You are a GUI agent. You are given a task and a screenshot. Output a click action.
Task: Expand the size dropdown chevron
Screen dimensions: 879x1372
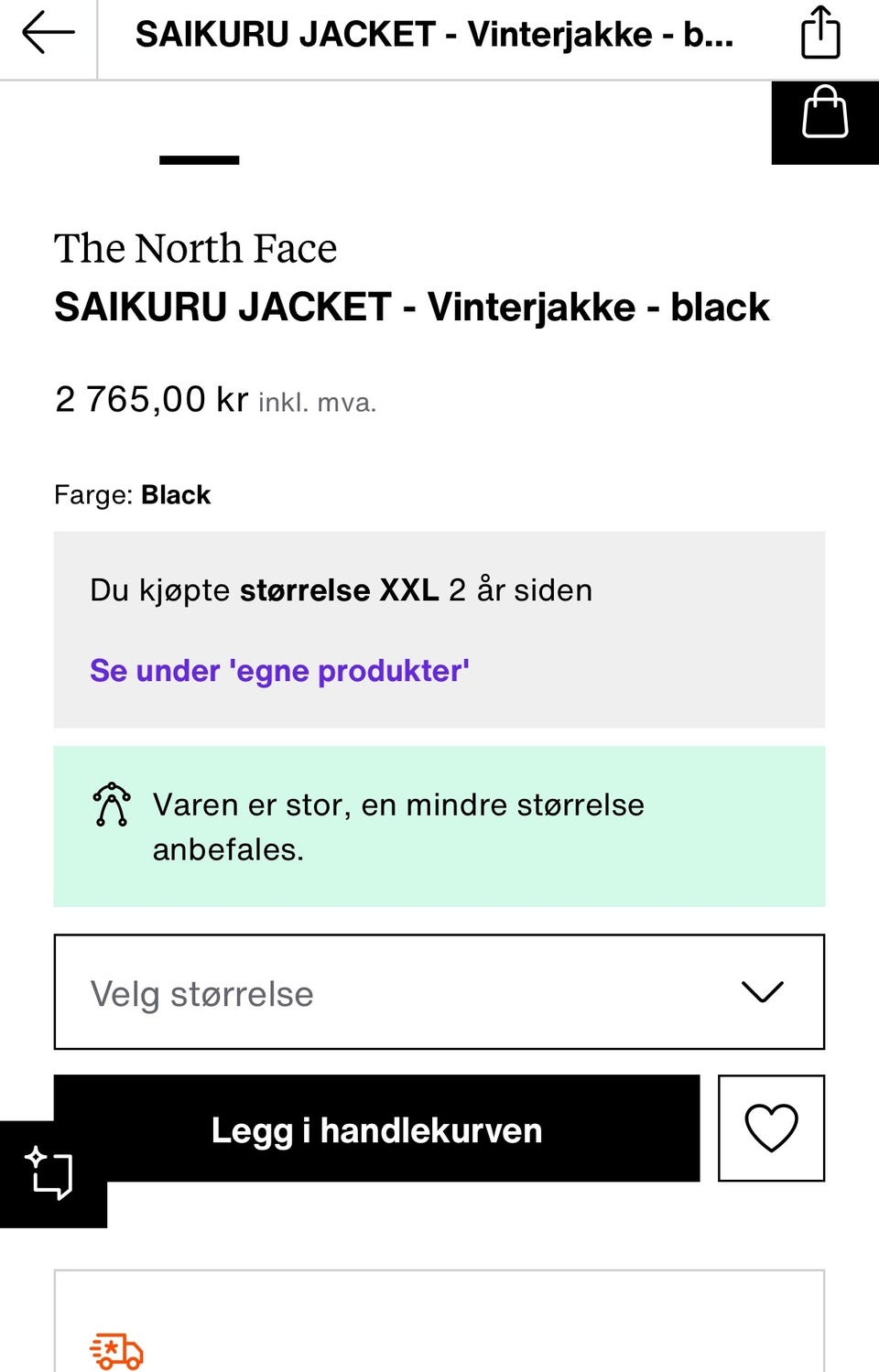pos(764,992)
